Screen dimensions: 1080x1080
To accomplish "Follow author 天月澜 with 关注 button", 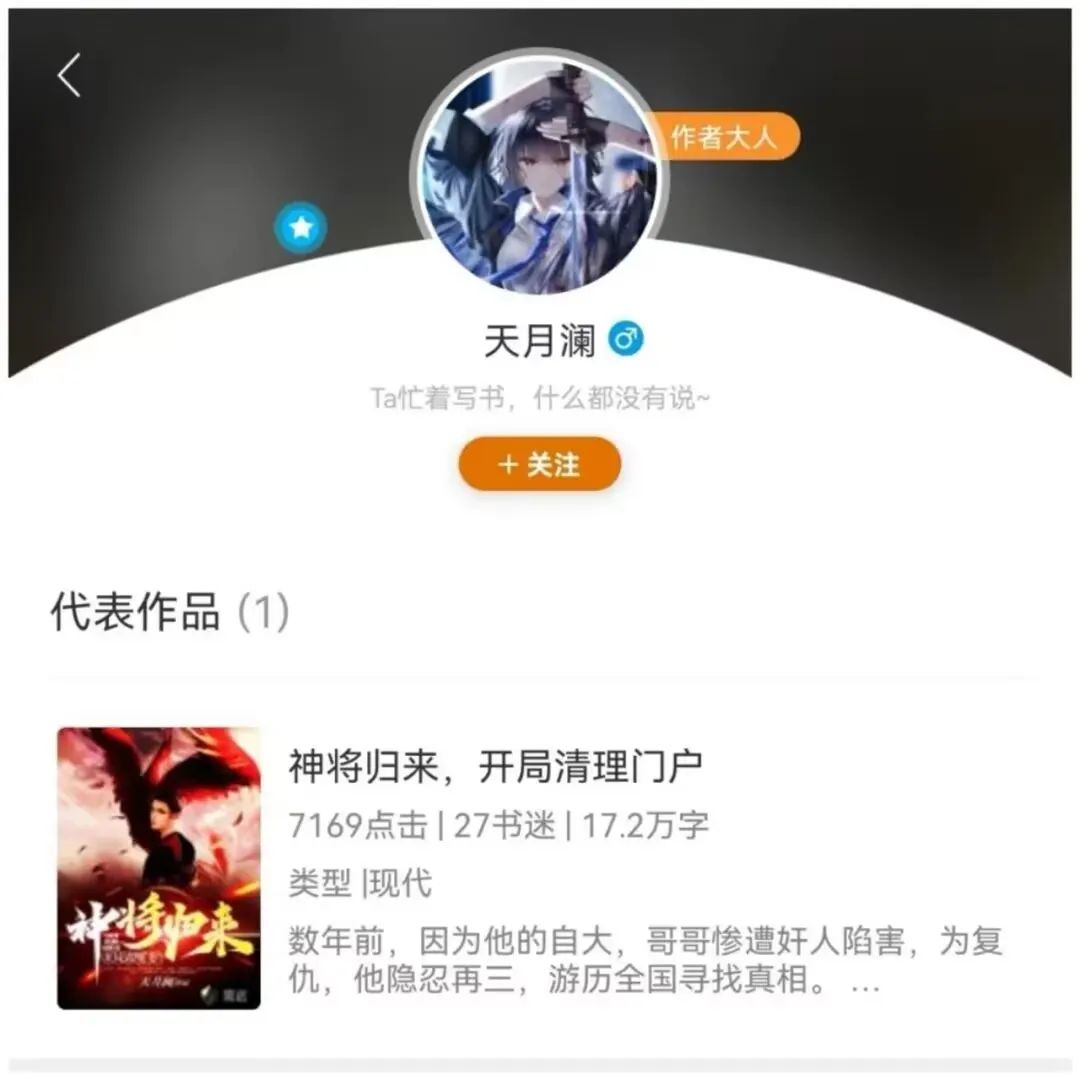I will (540, 464).
